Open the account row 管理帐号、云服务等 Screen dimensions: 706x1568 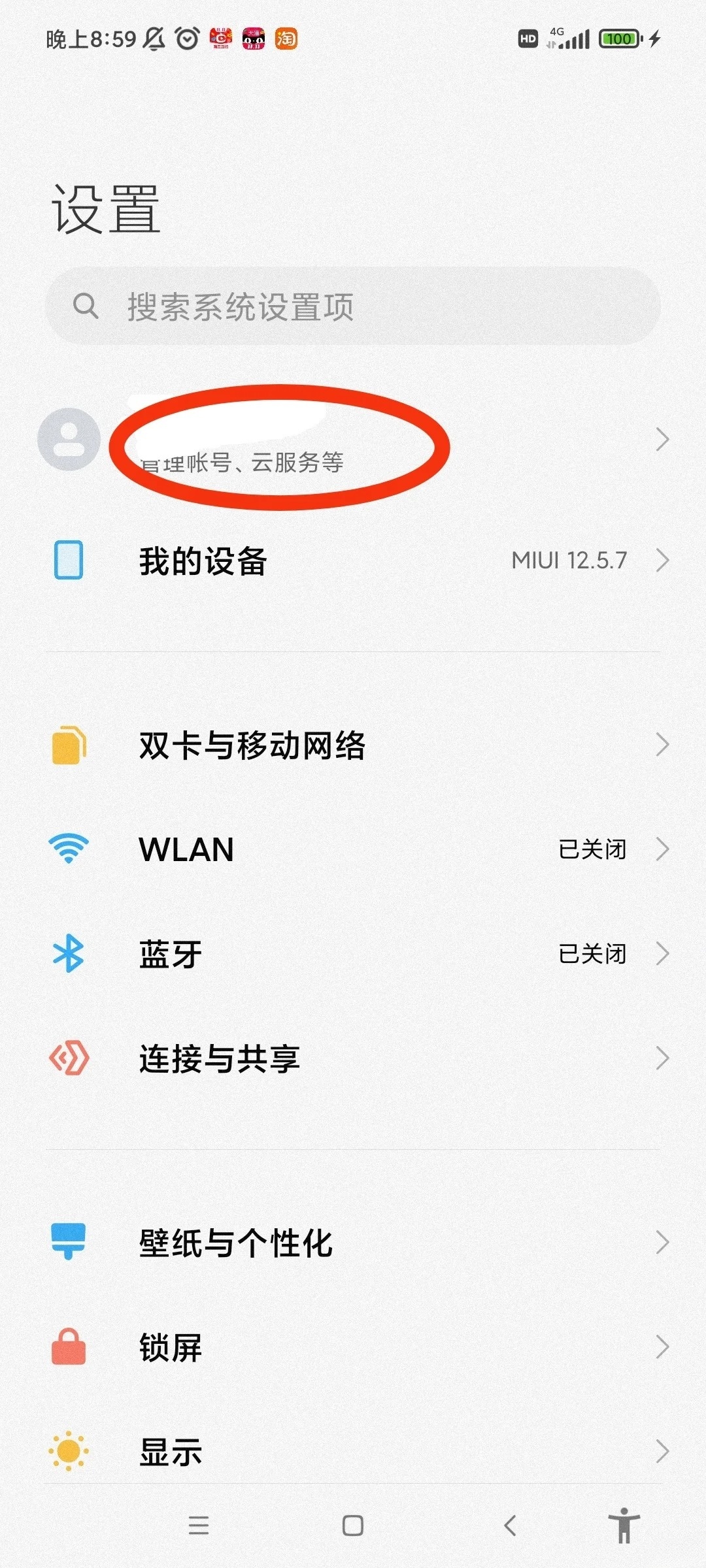click(x=353, y=440)
